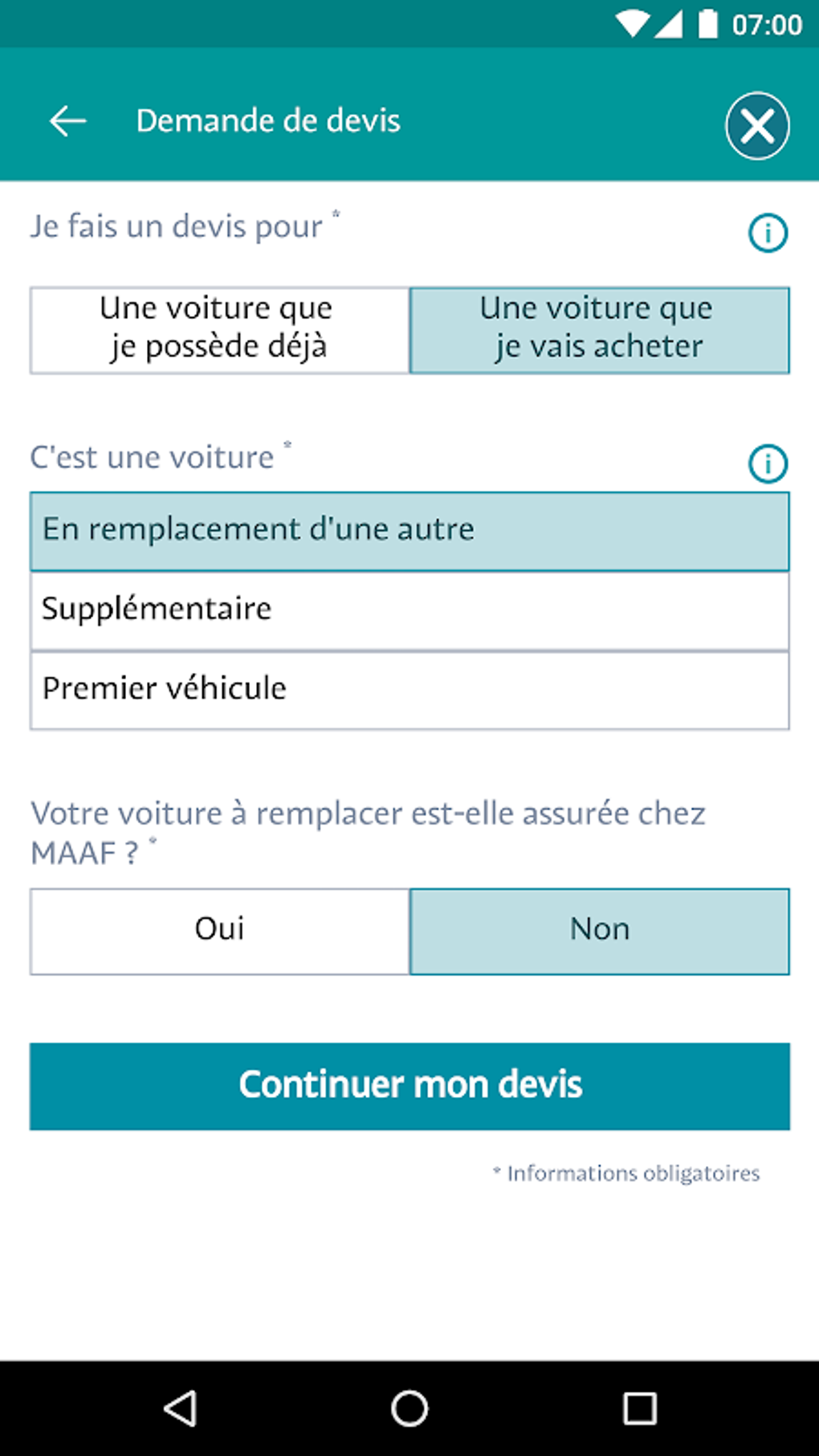819x1456 pixels.
Task: Select 'En remplacement d'une autre' option
Action: tap(409, 528)
